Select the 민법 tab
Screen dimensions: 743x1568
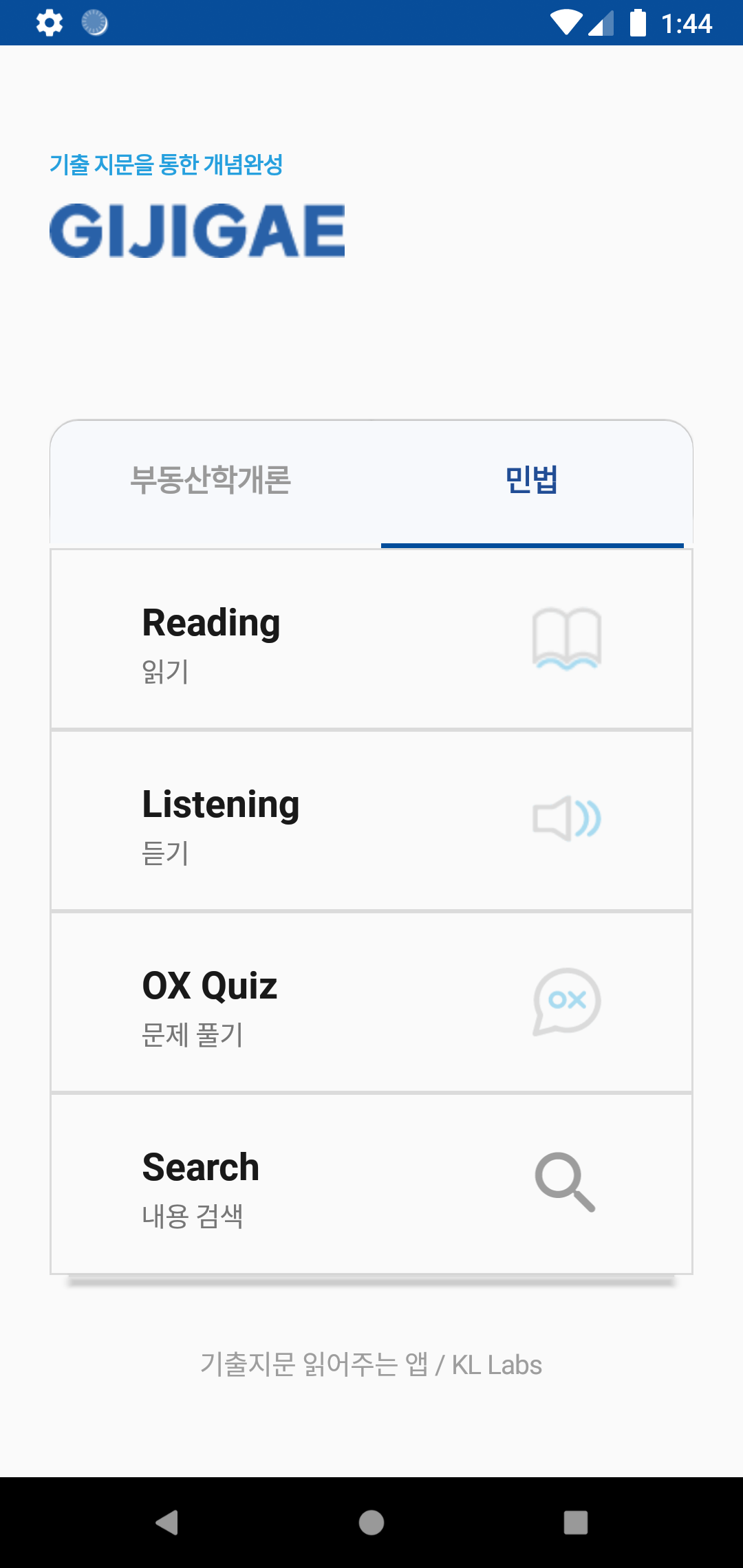point(532,480)
